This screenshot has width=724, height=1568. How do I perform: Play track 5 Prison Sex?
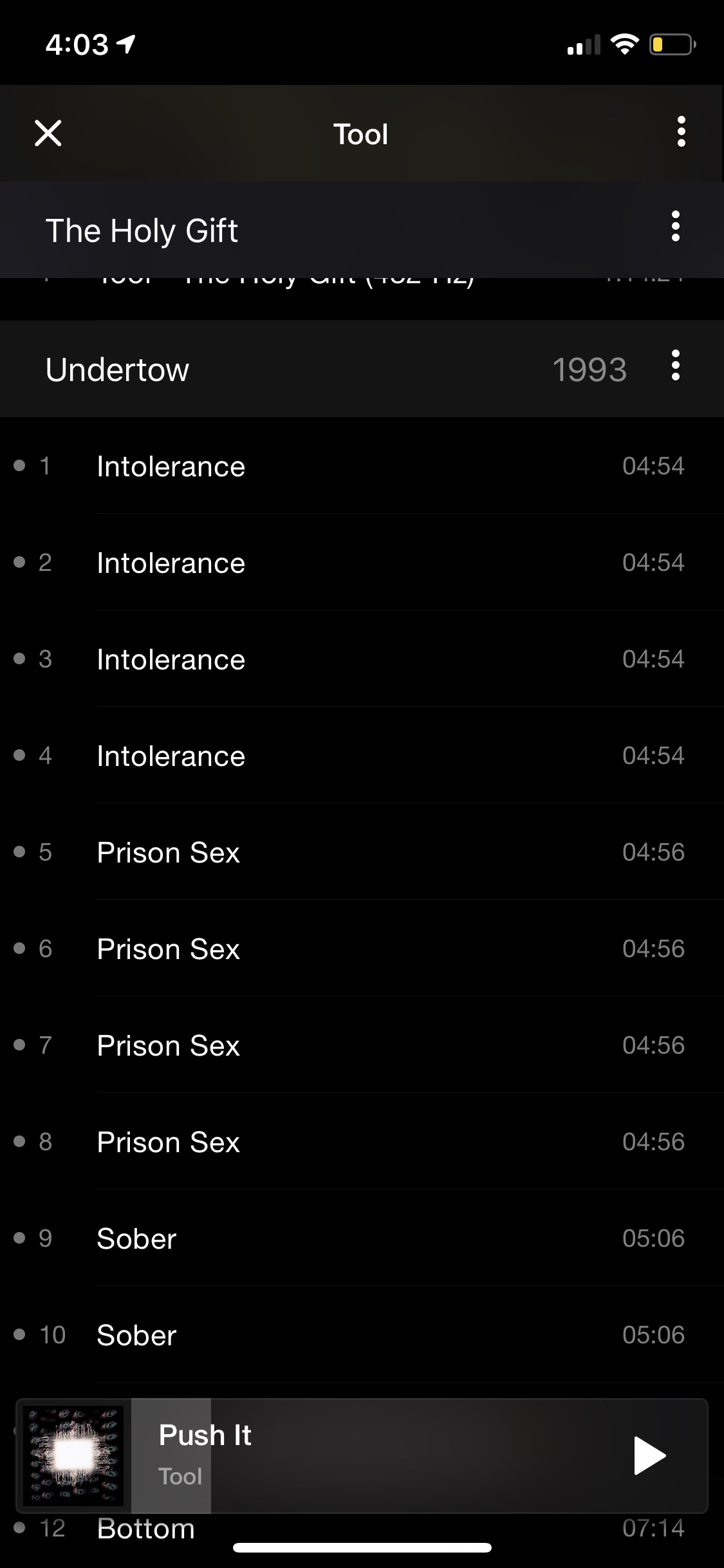[362, 852]
